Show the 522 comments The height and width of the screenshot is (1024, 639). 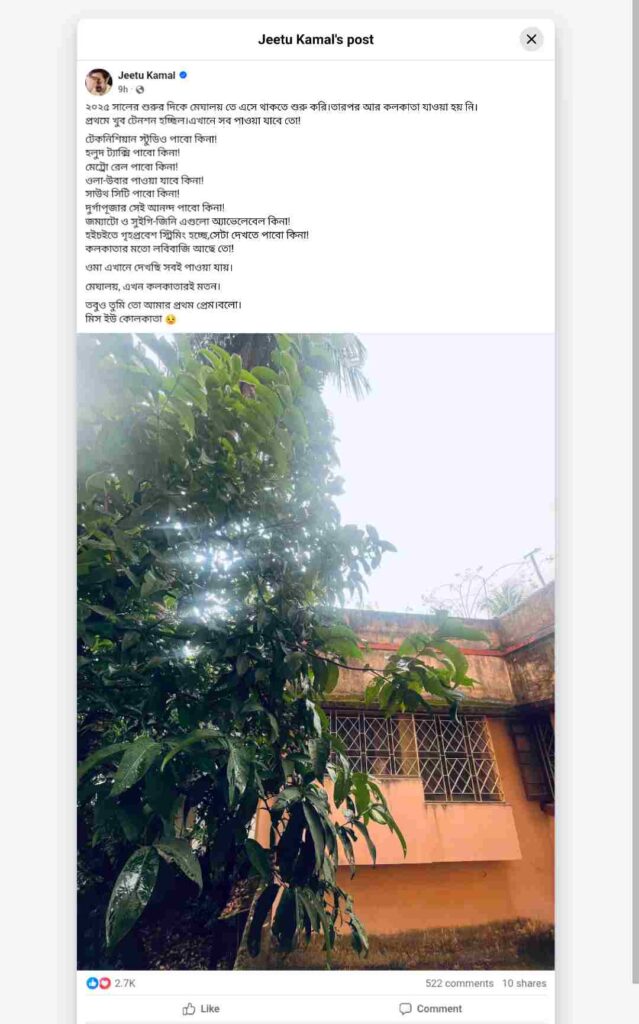coord(459,983)
